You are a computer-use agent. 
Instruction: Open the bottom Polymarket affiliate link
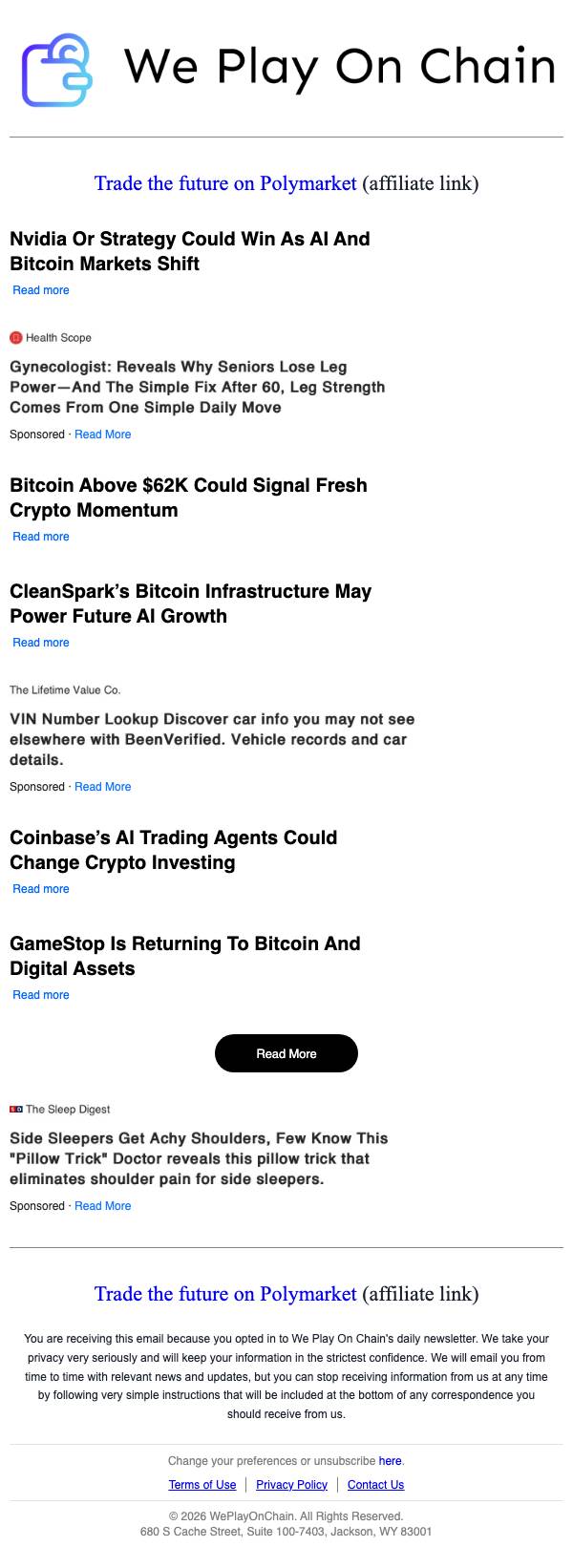225,1294
